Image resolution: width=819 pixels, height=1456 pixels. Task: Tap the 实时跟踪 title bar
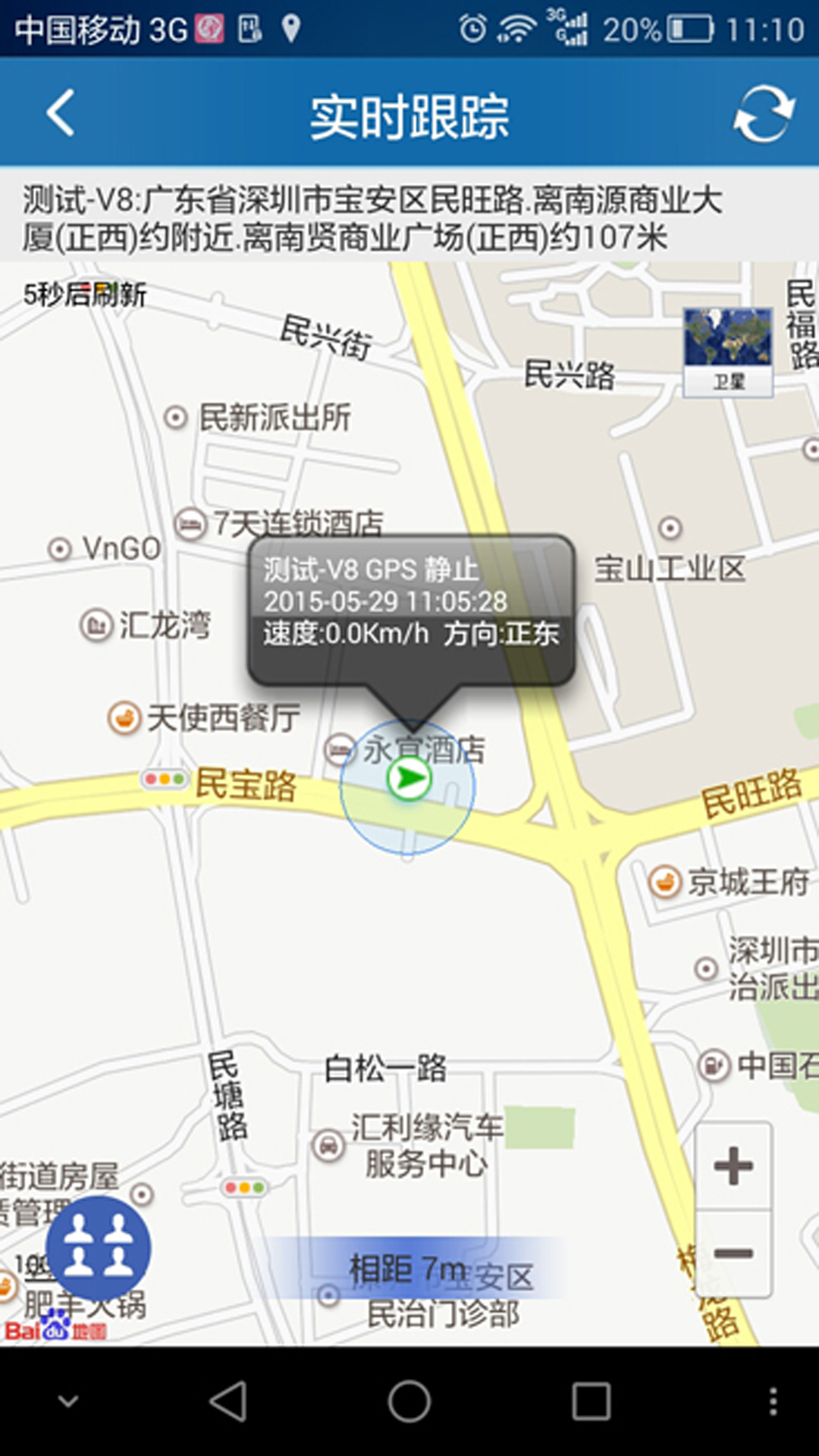[409, 114]
